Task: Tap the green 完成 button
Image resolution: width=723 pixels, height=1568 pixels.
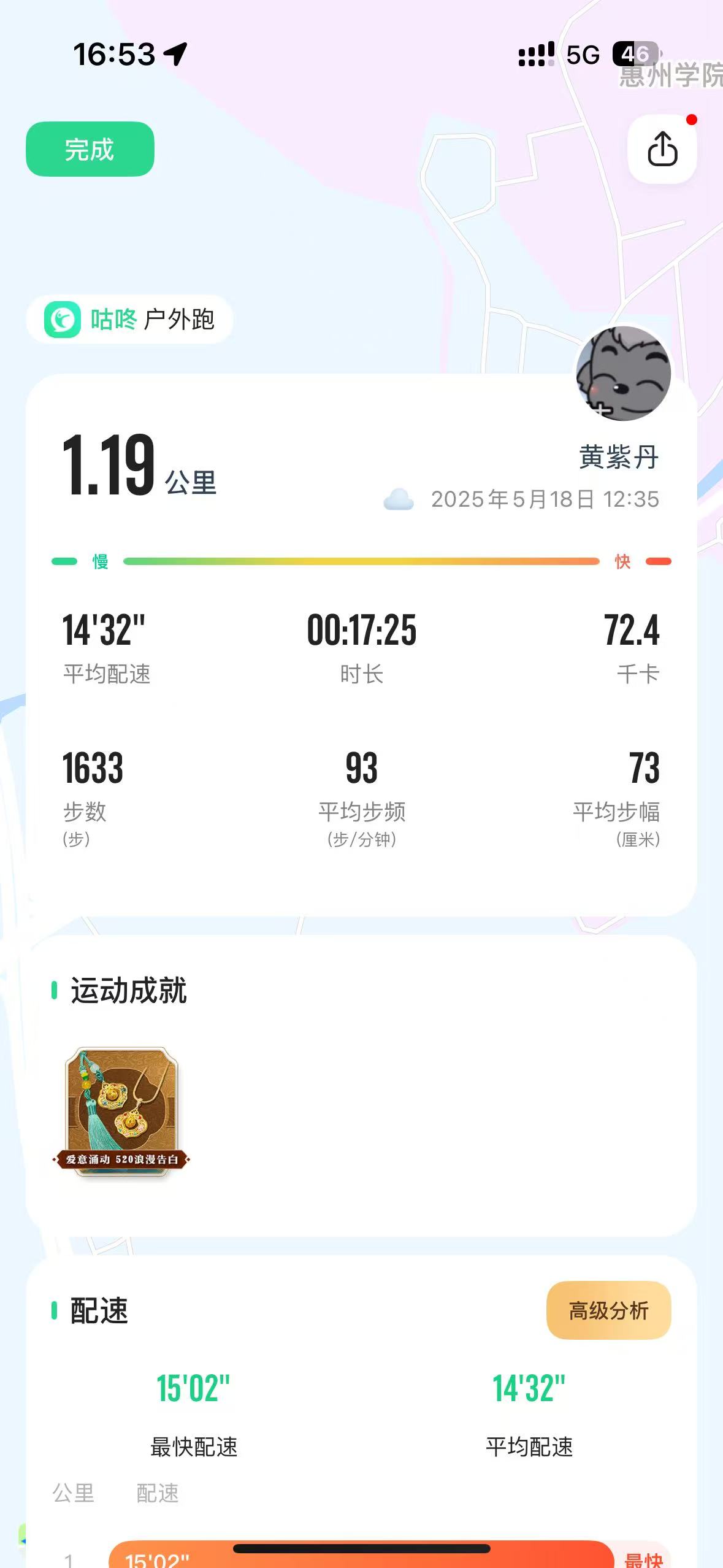Action: coord(90,149)
